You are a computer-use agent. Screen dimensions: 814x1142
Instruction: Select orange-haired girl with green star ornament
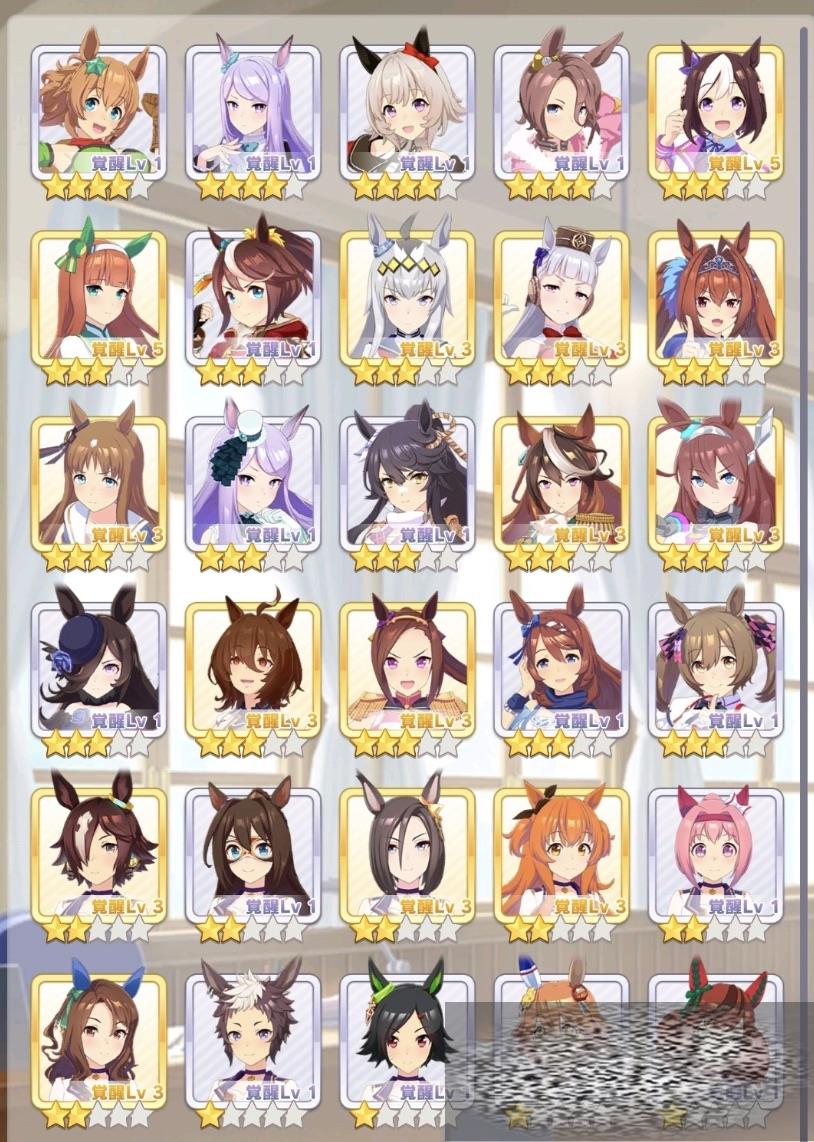(x=99, y=110)
